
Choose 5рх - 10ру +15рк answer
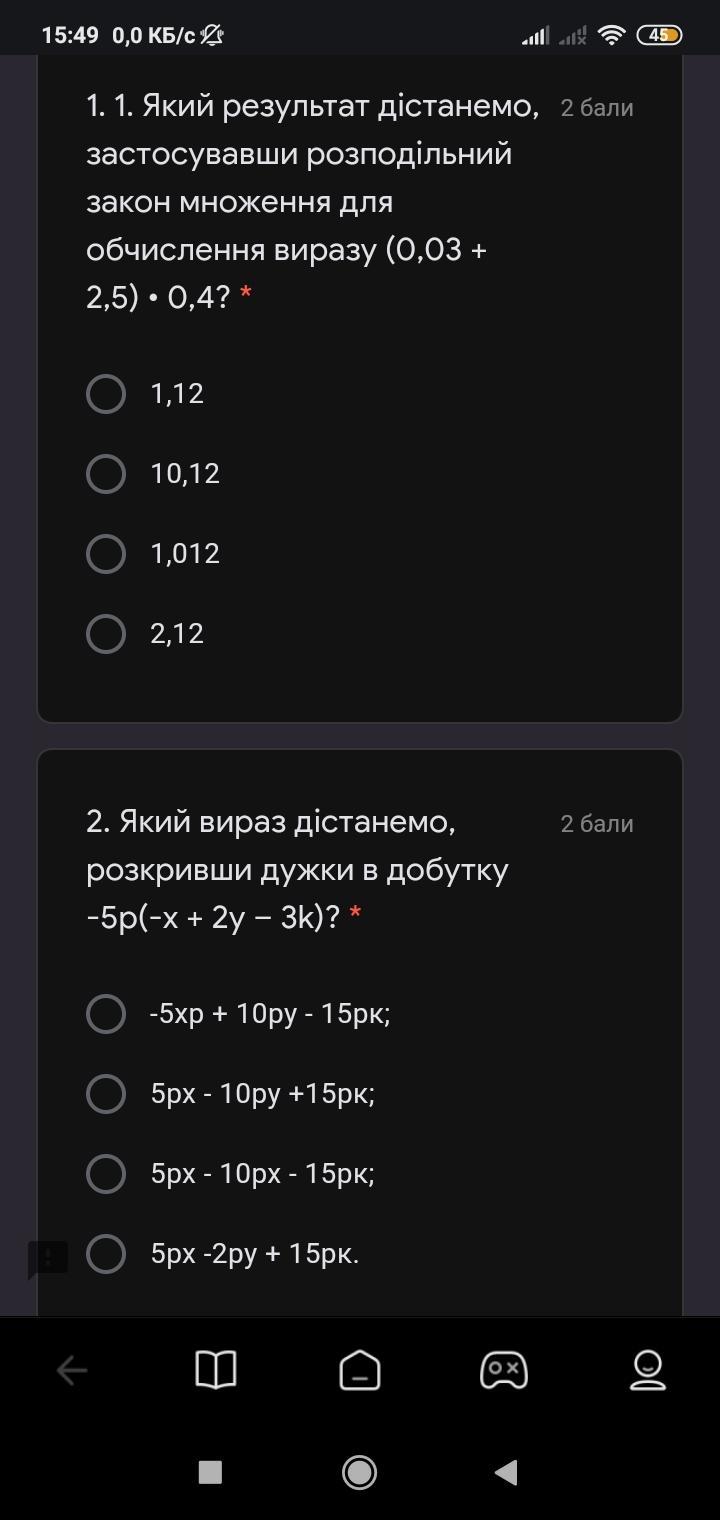106,1094
